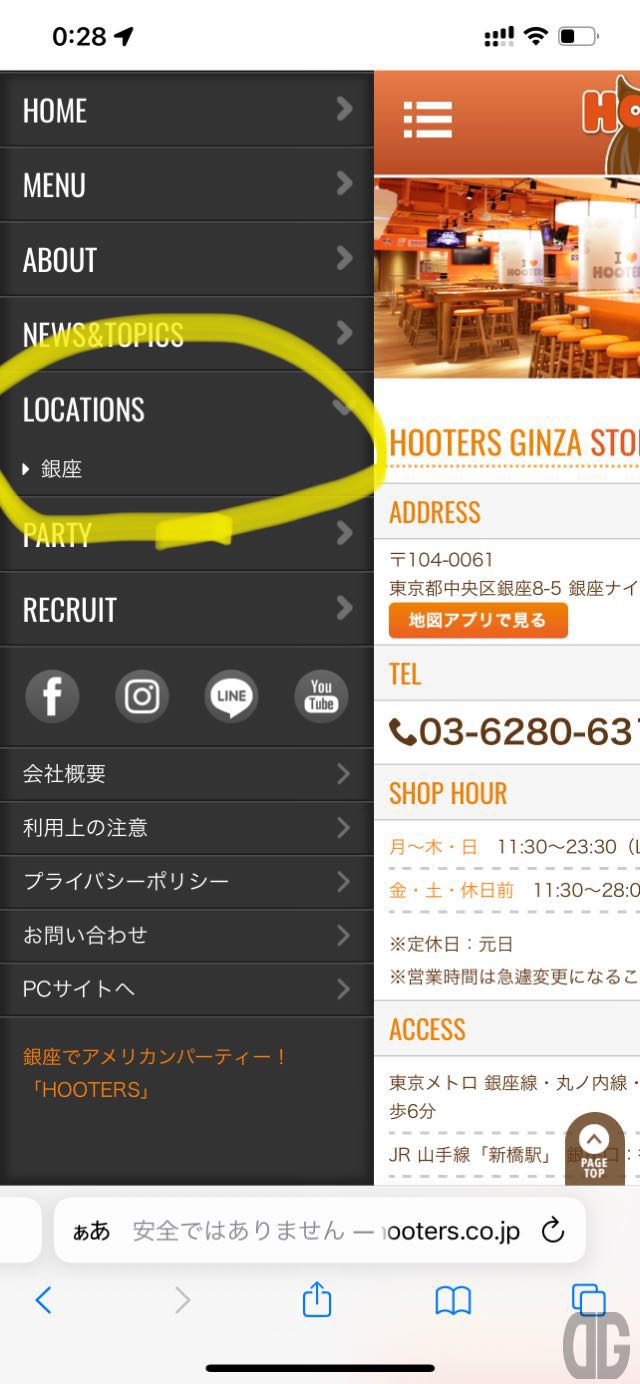Viewport: 640px width, 1384px height.
Task: Open the RECRUIT page
Action: click(186, 609)
